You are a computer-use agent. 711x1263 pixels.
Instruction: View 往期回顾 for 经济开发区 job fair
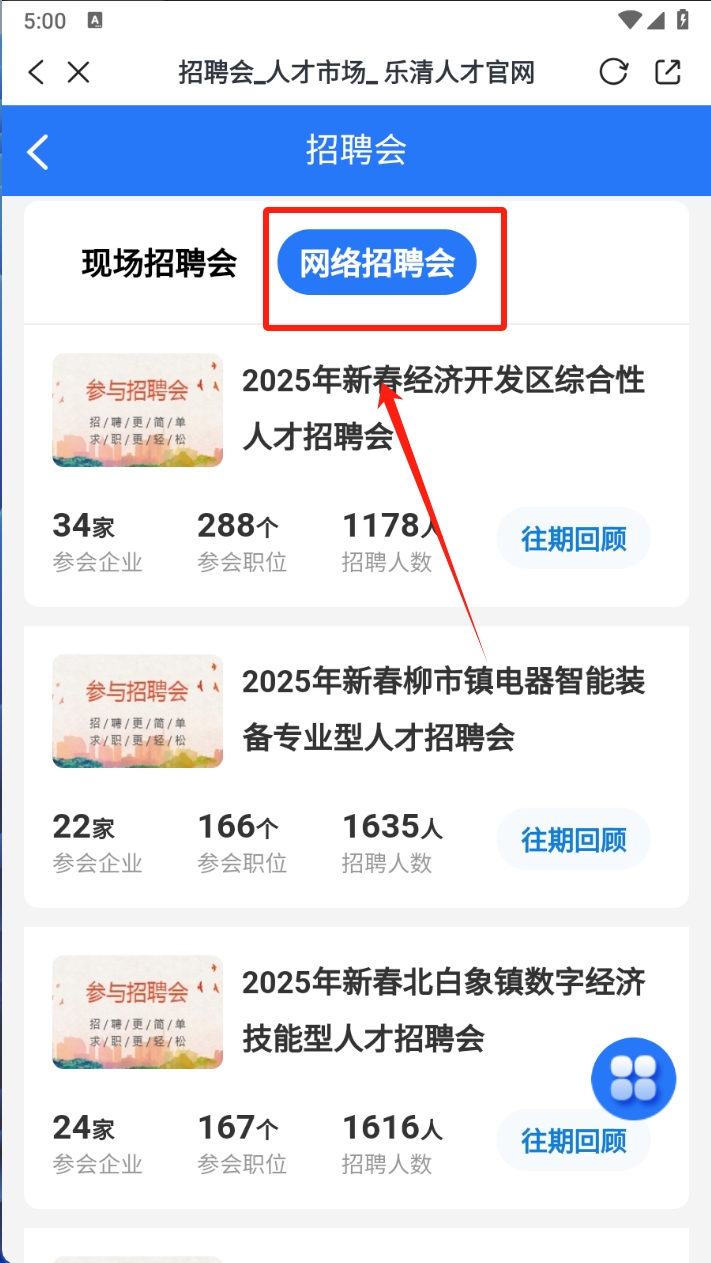pos(573,539)
